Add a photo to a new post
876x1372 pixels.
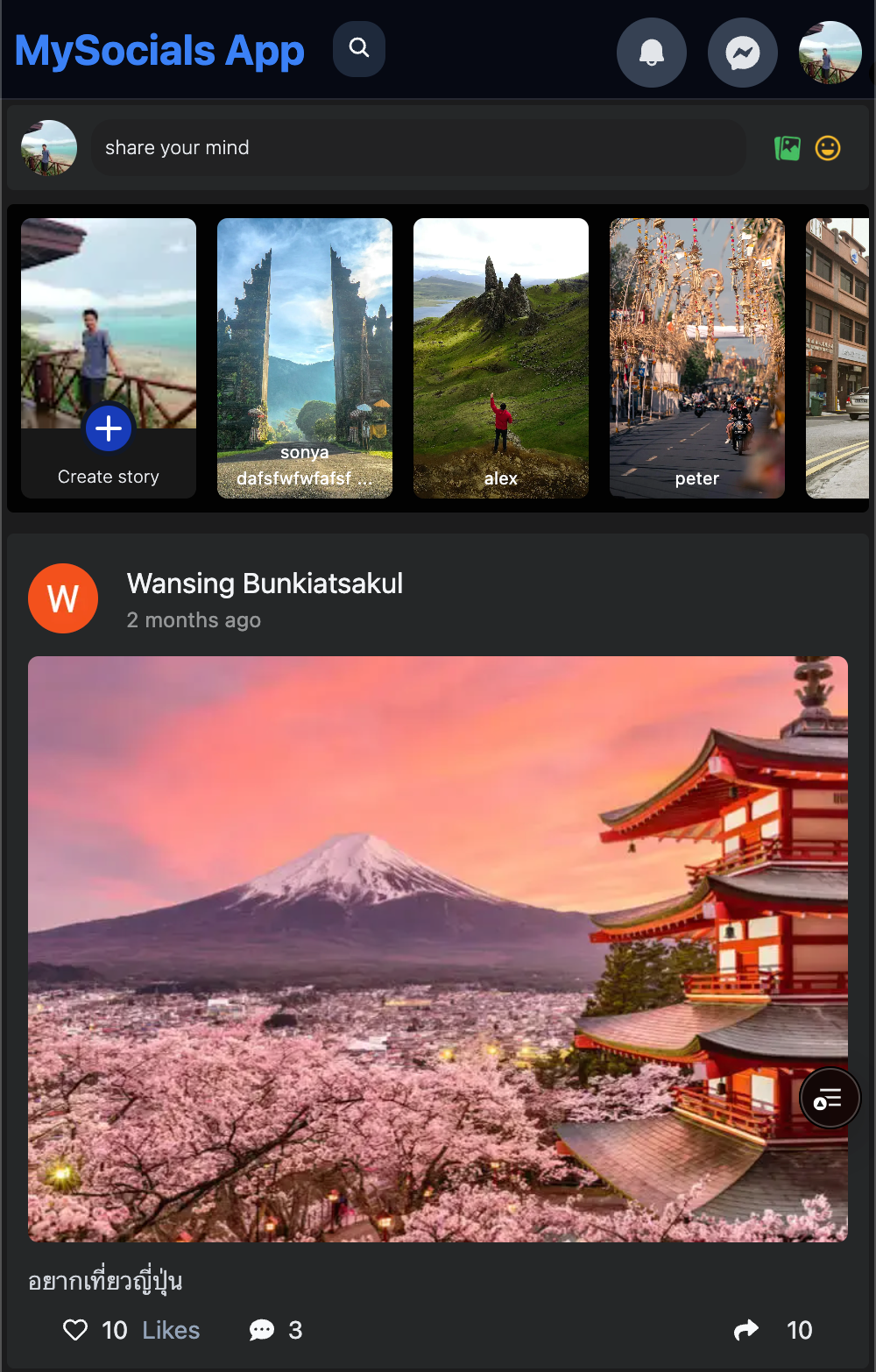[x=788, y=148]
